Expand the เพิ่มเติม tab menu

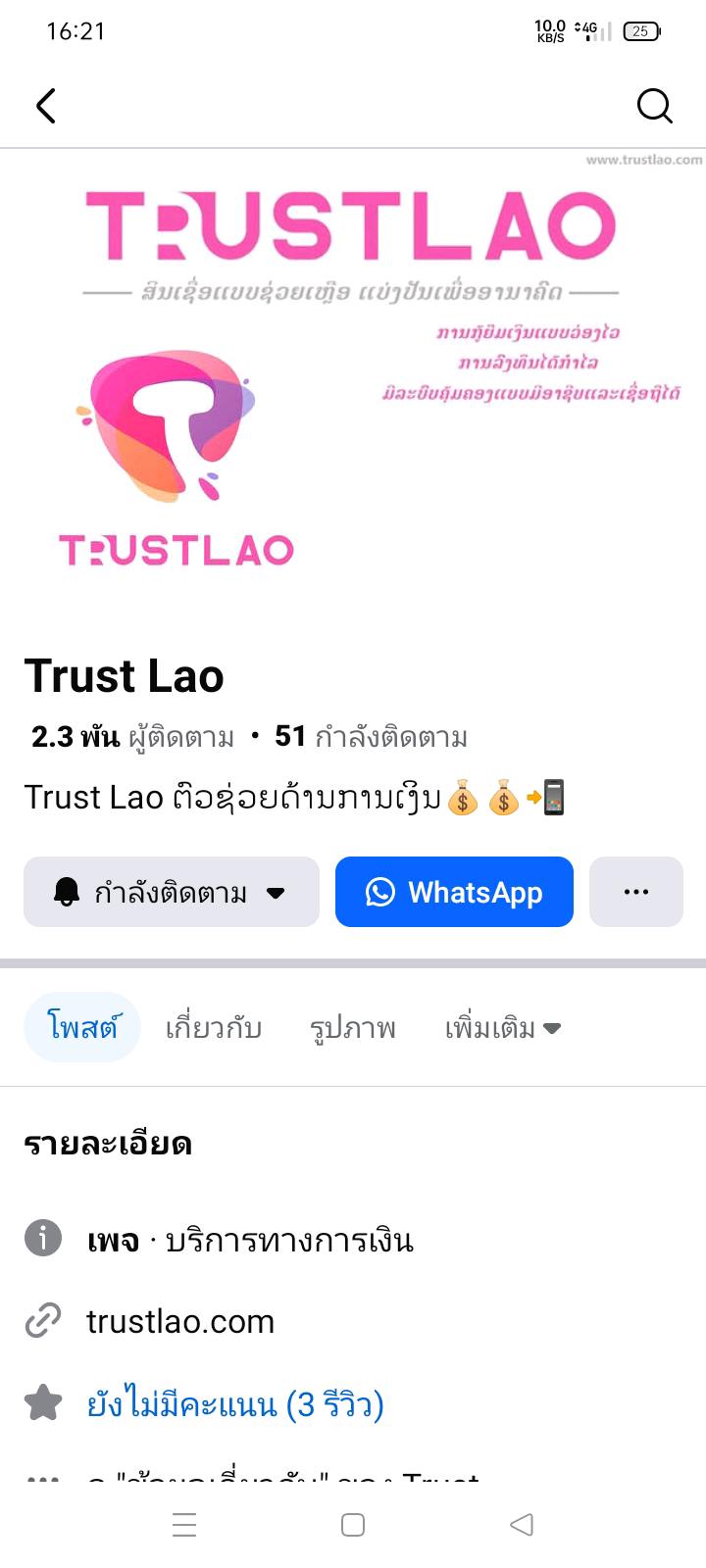pos(502,1028)
